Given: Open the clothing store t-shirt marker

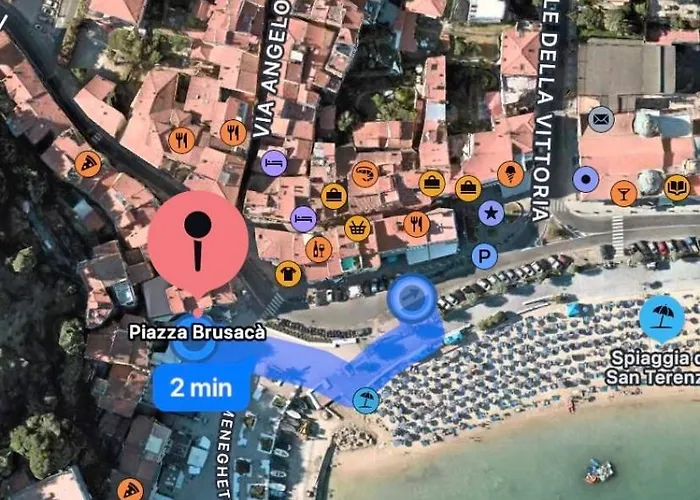Looking at the screenshot, I should (288, 273).
